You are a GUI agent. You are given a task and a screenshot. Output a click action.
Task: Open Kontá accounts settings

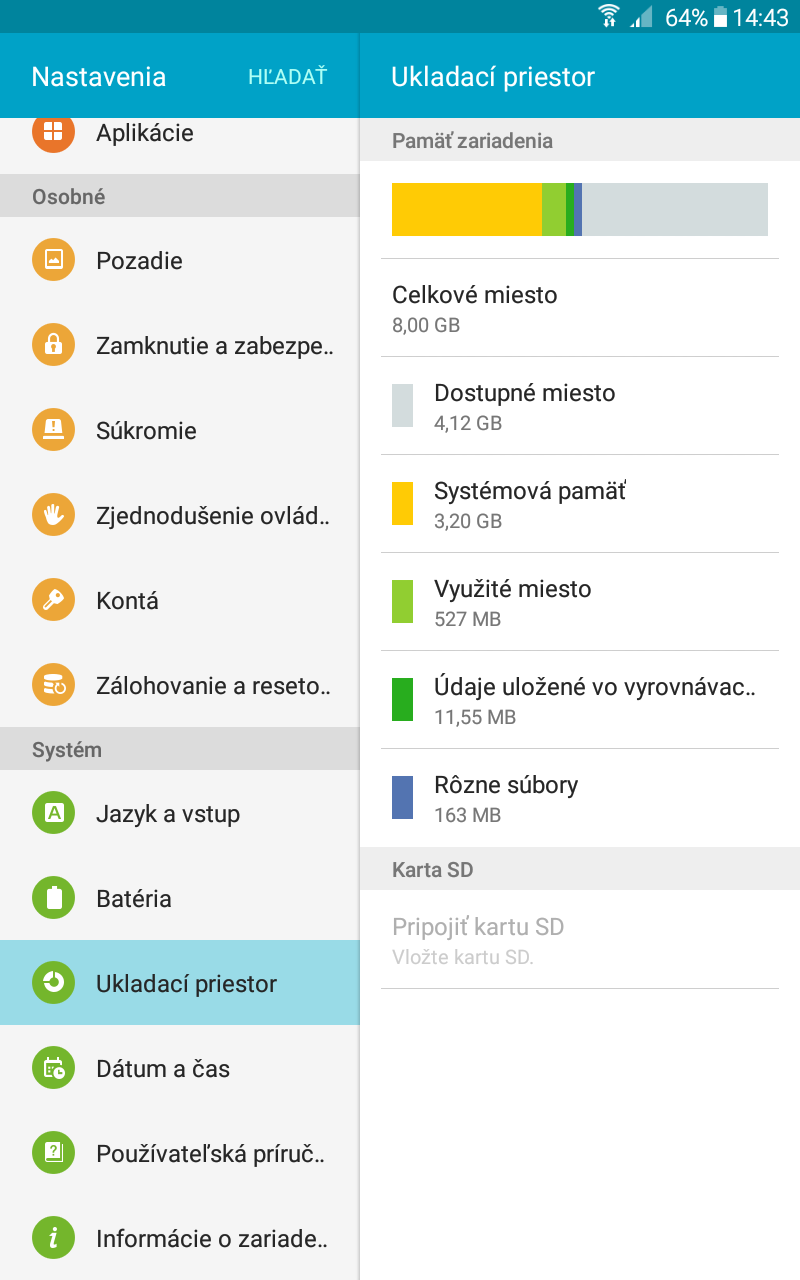[x=179, y=601]
